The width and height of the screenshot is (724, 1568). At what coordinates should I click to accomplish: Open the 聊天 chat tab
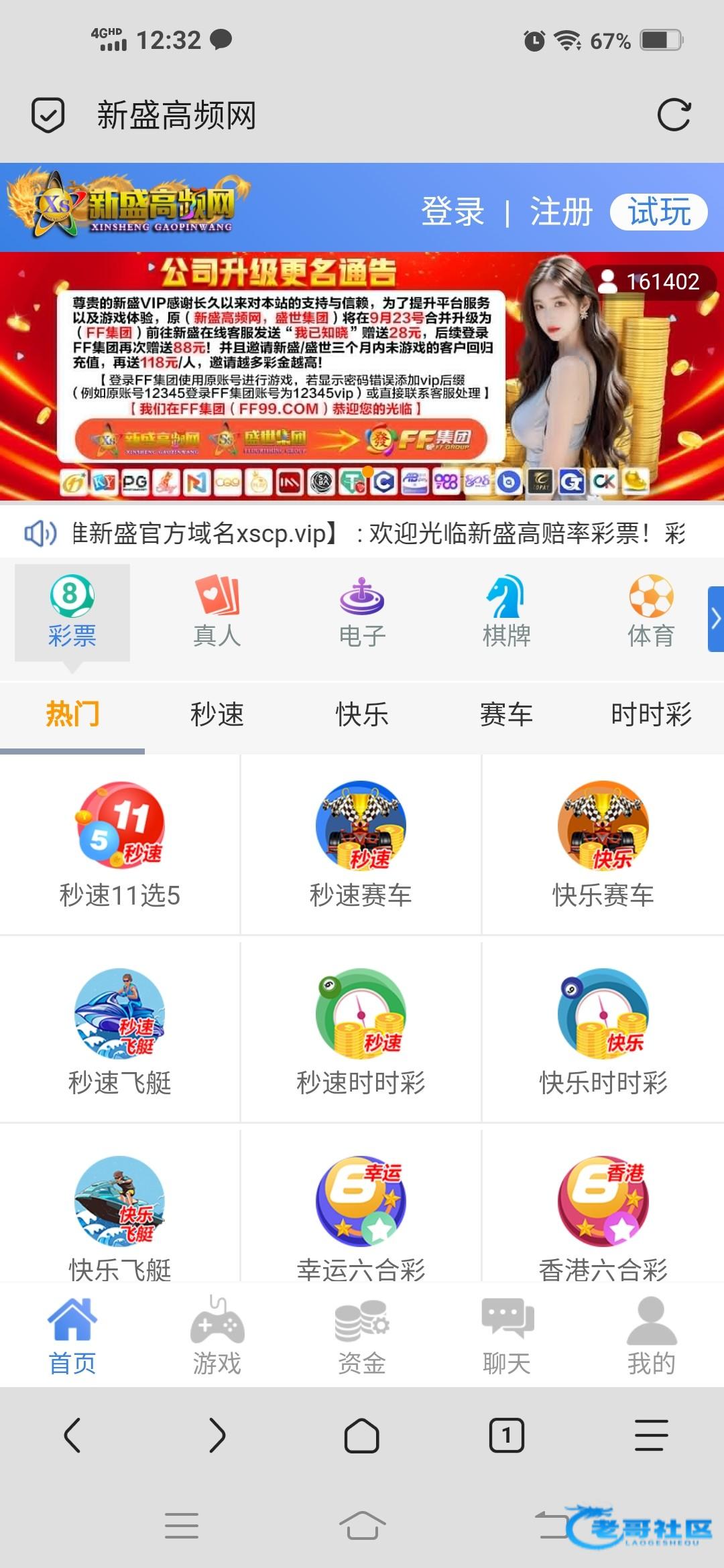[507, 1335]
